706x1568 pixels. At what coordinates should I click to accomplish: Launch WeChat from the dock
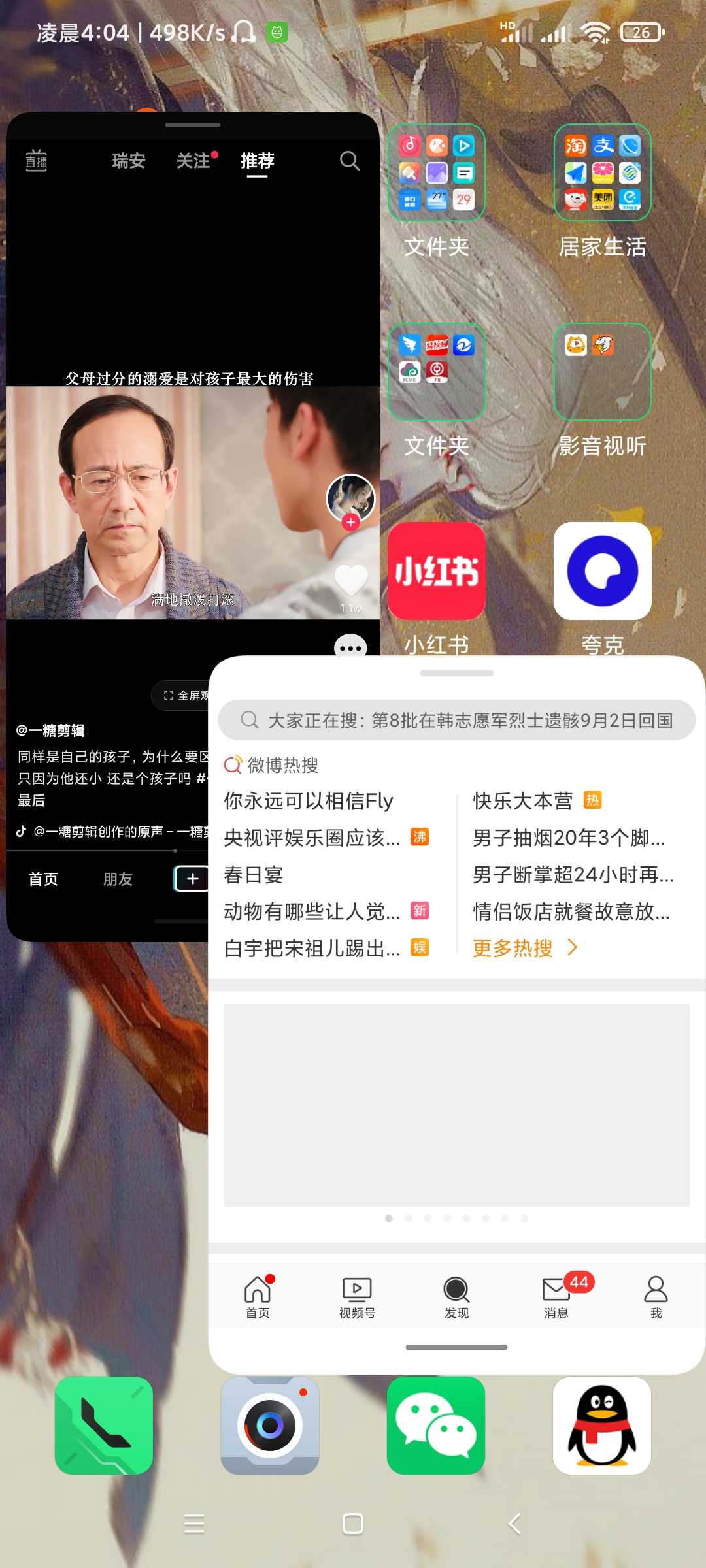click(x=436, y=1426)
